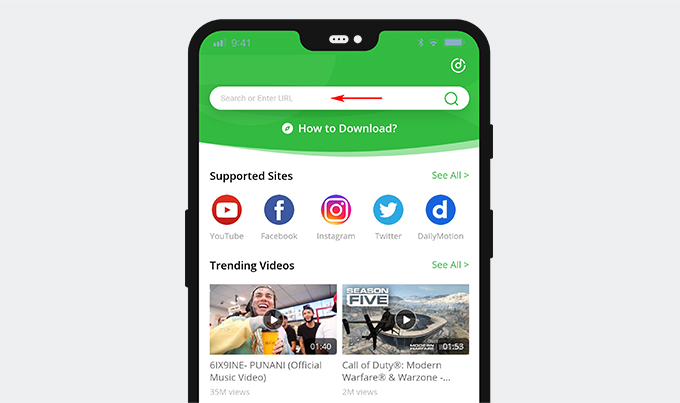Open the Instagram site shortcut
Image resolution: width=680 pixels, height=403 pixels.
click(336, 210)
